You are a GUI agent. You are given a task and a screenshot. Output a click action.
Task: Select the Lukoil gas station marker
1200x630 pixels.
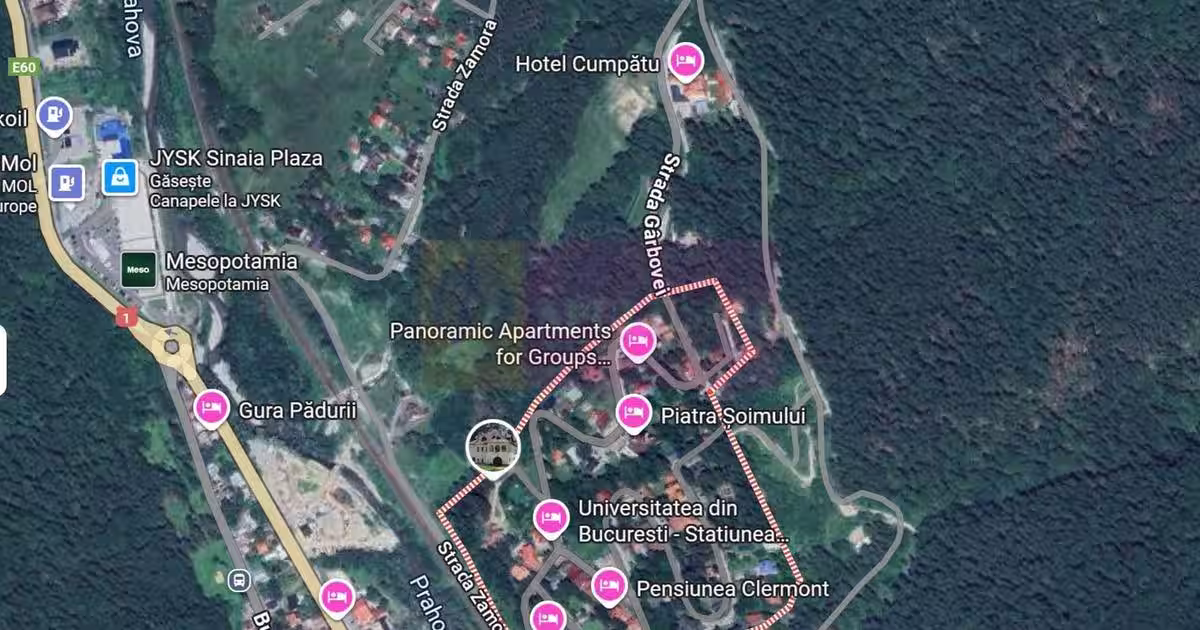pyautogui.click(x=55, y=115)
